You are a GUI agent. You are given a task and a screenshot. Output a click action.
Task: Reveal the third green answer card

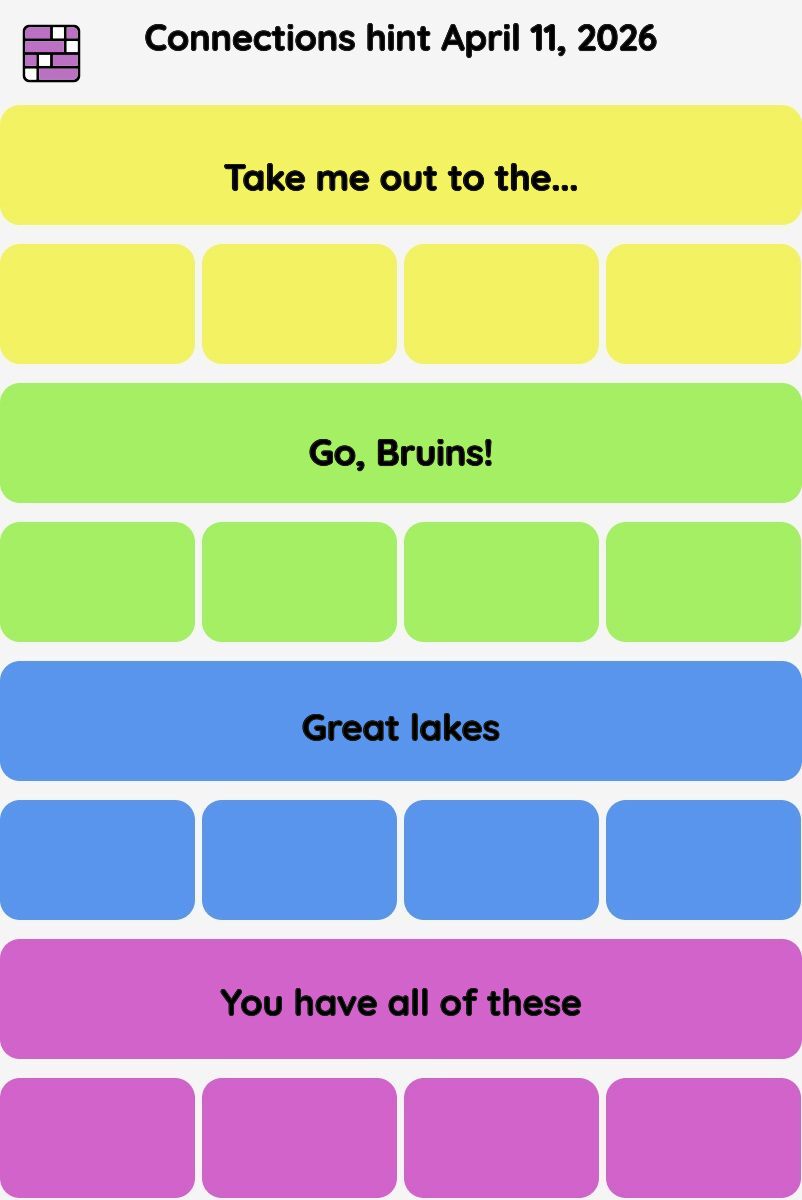tap(502, 580)
